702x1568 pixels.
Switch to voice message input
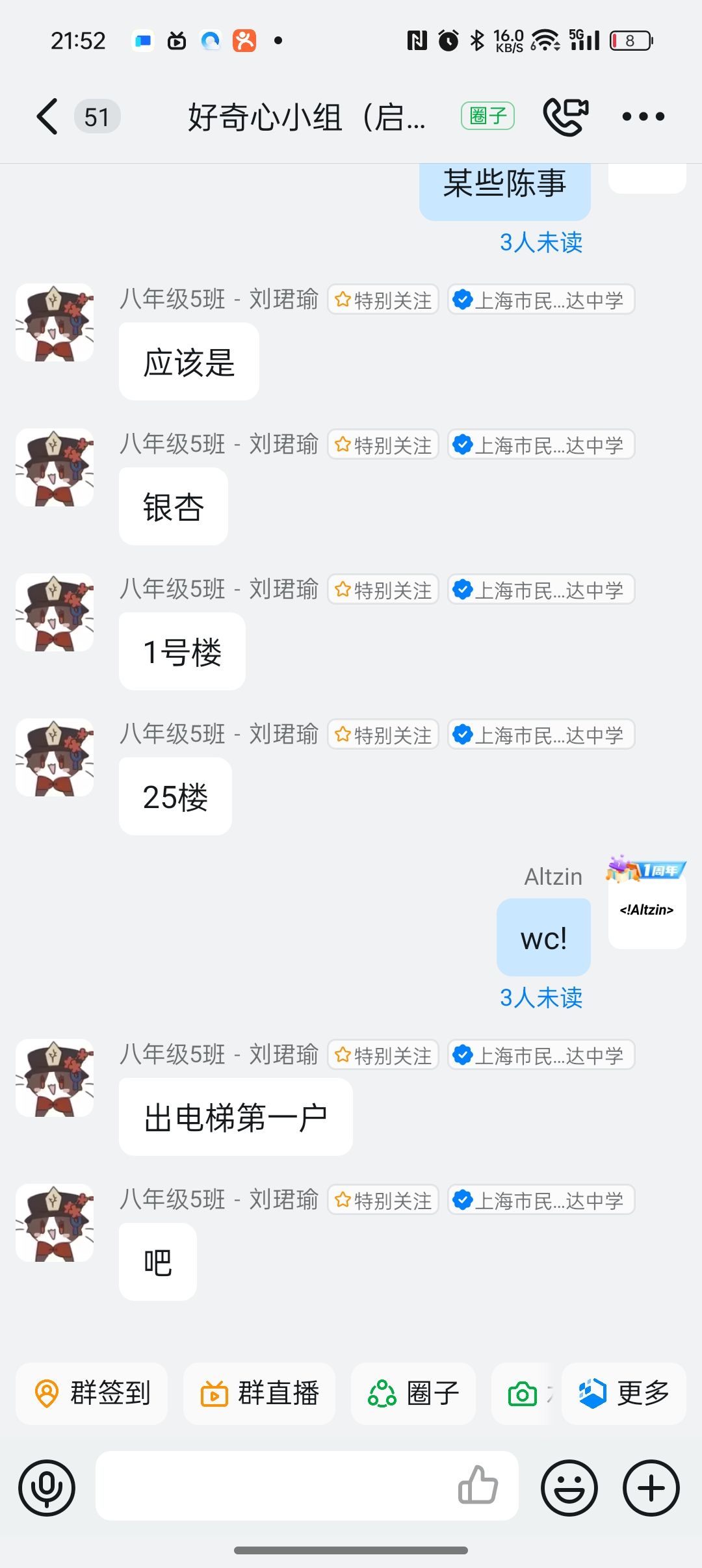(47, 1487)
